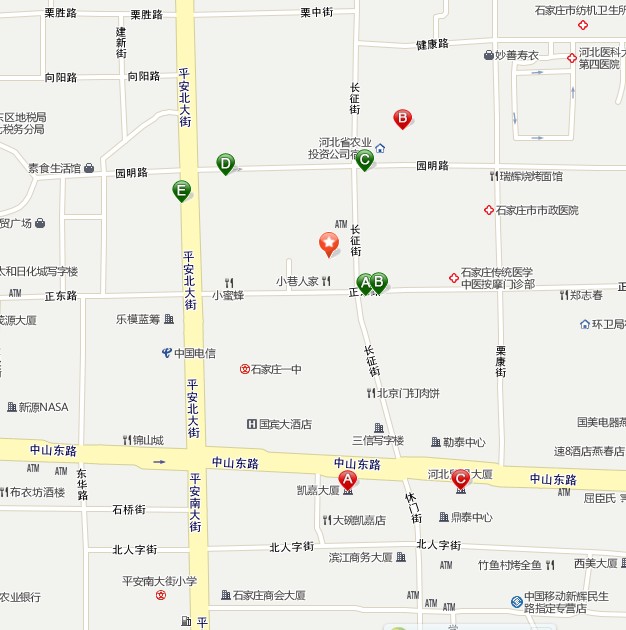
Task: Select red marker A near 凯嘉大厦
Action: 347,479
